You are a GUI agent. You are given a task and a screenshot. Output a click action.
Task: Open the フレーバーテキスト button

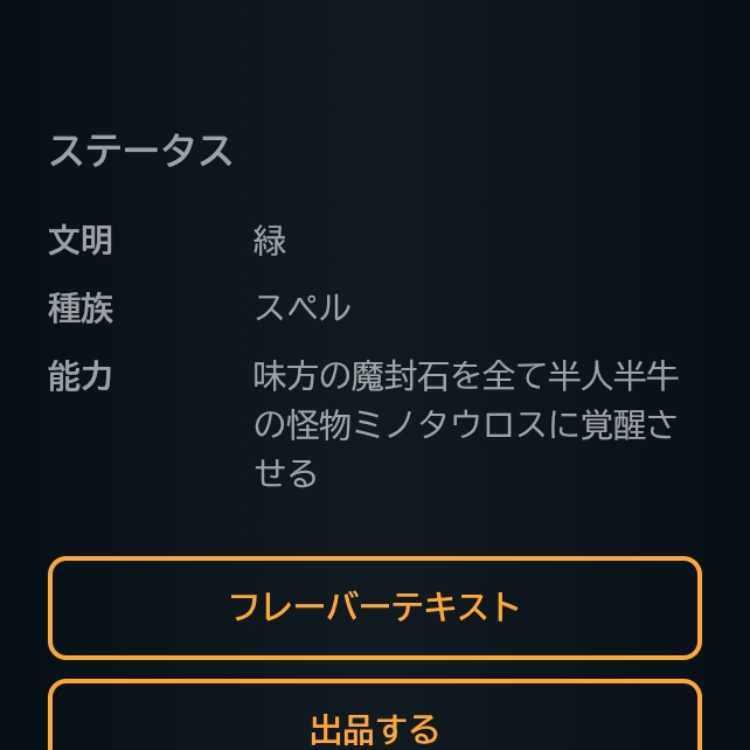click(x=375, y=607)
